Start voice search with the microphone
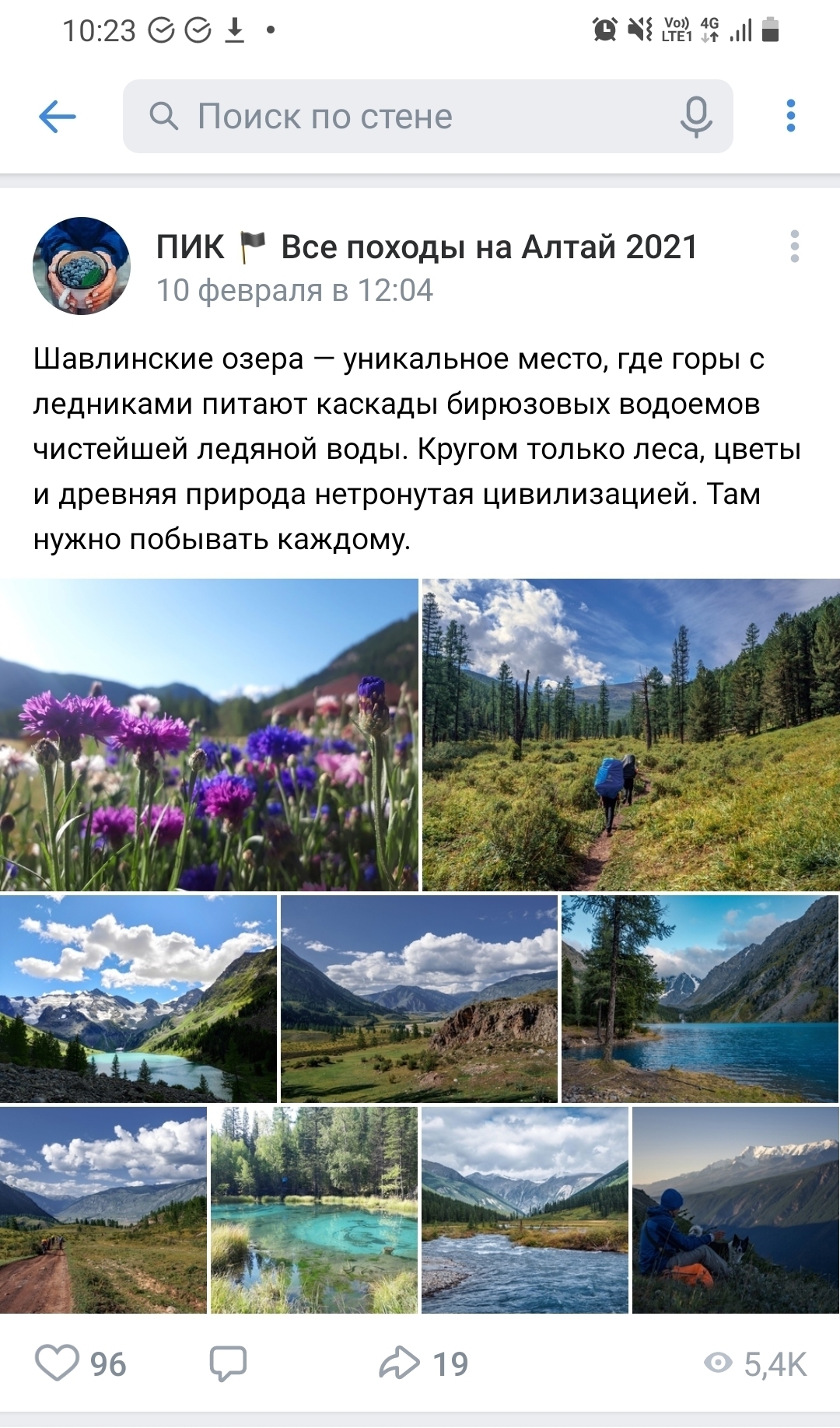This screenshot has width=840, height=1428. pyautogui.click(x=696, y=117)
